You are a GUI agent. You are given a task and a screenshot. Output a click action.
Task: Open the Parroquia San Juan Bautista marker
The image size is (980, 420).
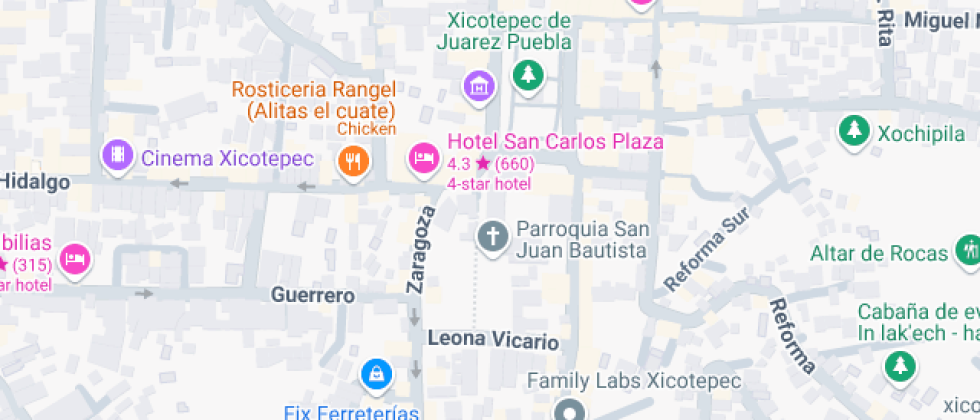tap(491, 236)
